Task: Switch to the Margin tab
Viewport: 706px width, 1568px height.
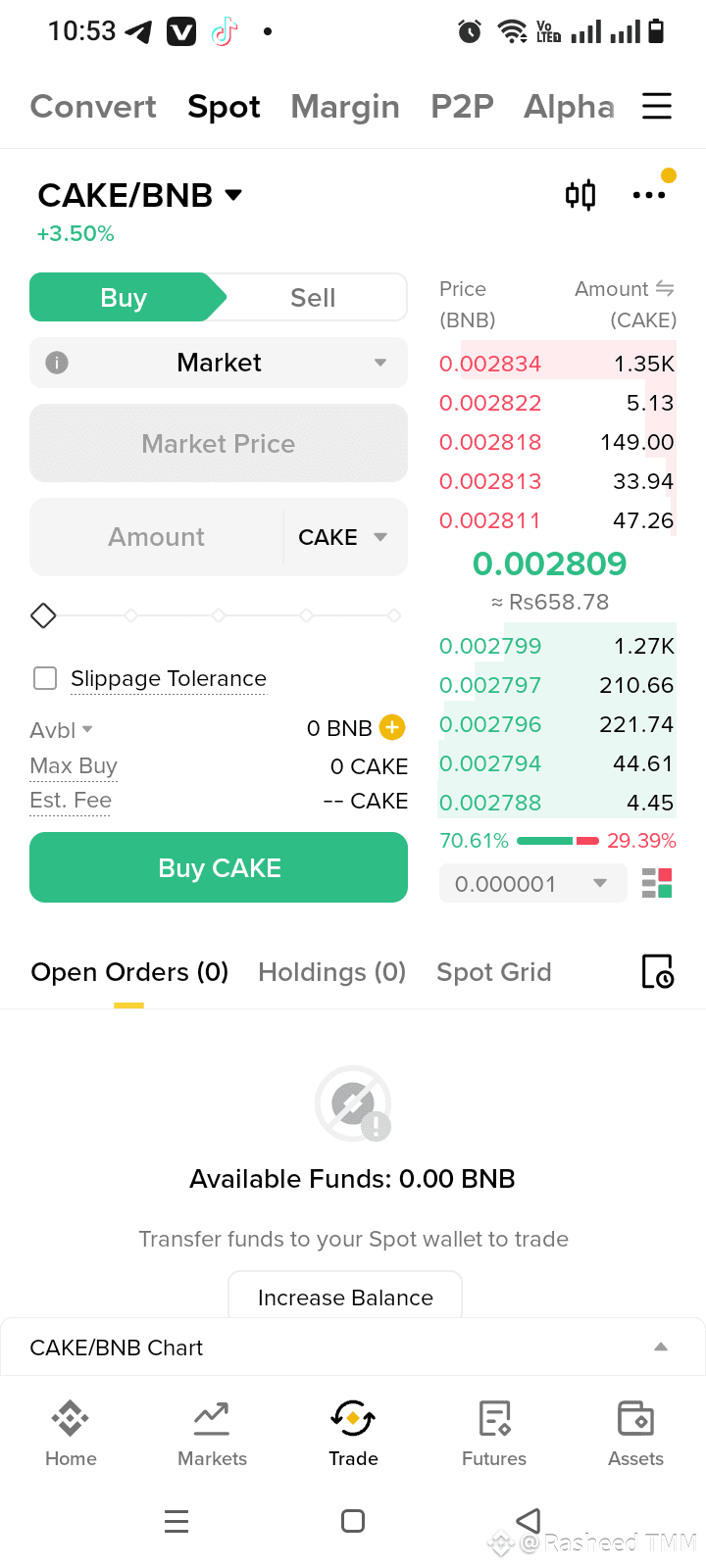Action: click(345, 106)
